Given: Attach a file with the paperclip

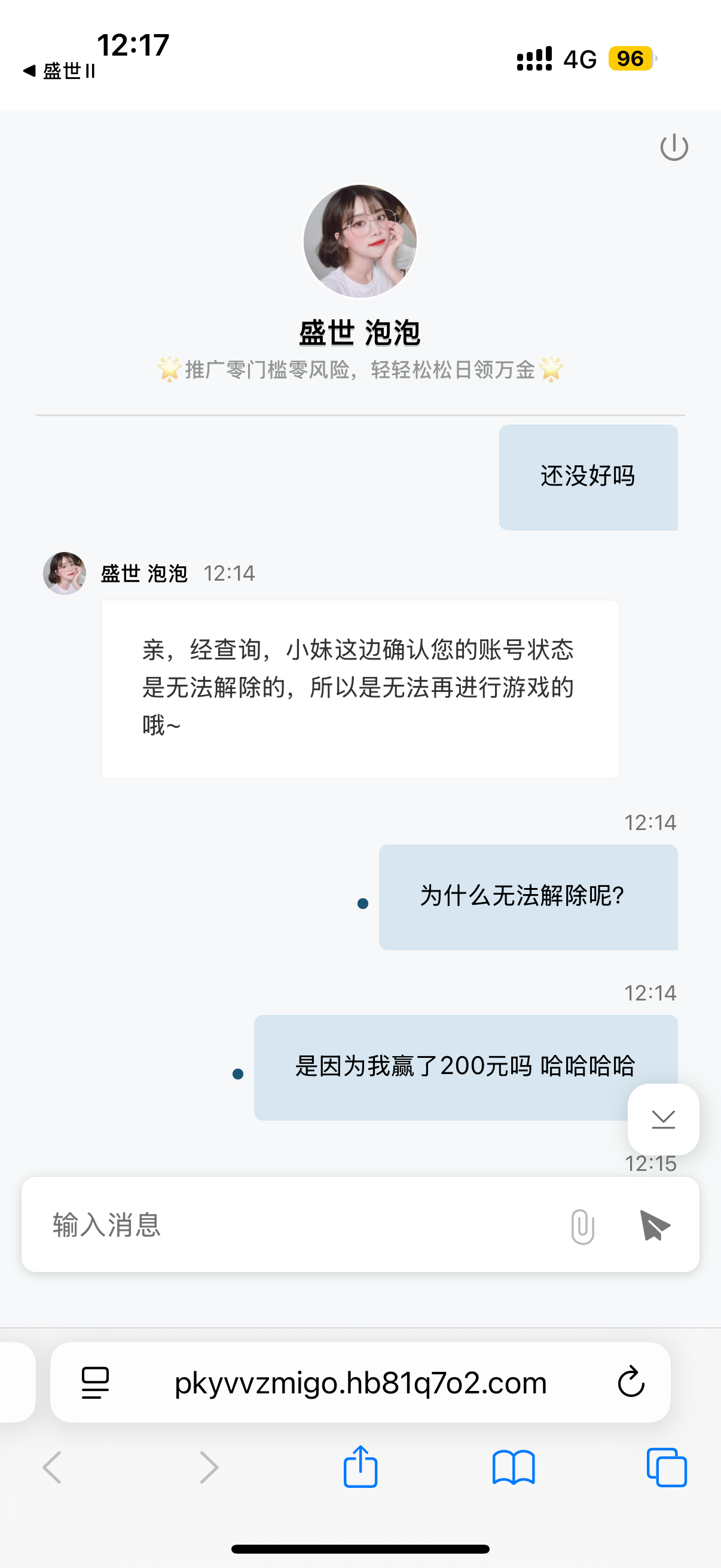Looking at the screenshot, I should pos(582,1226).
